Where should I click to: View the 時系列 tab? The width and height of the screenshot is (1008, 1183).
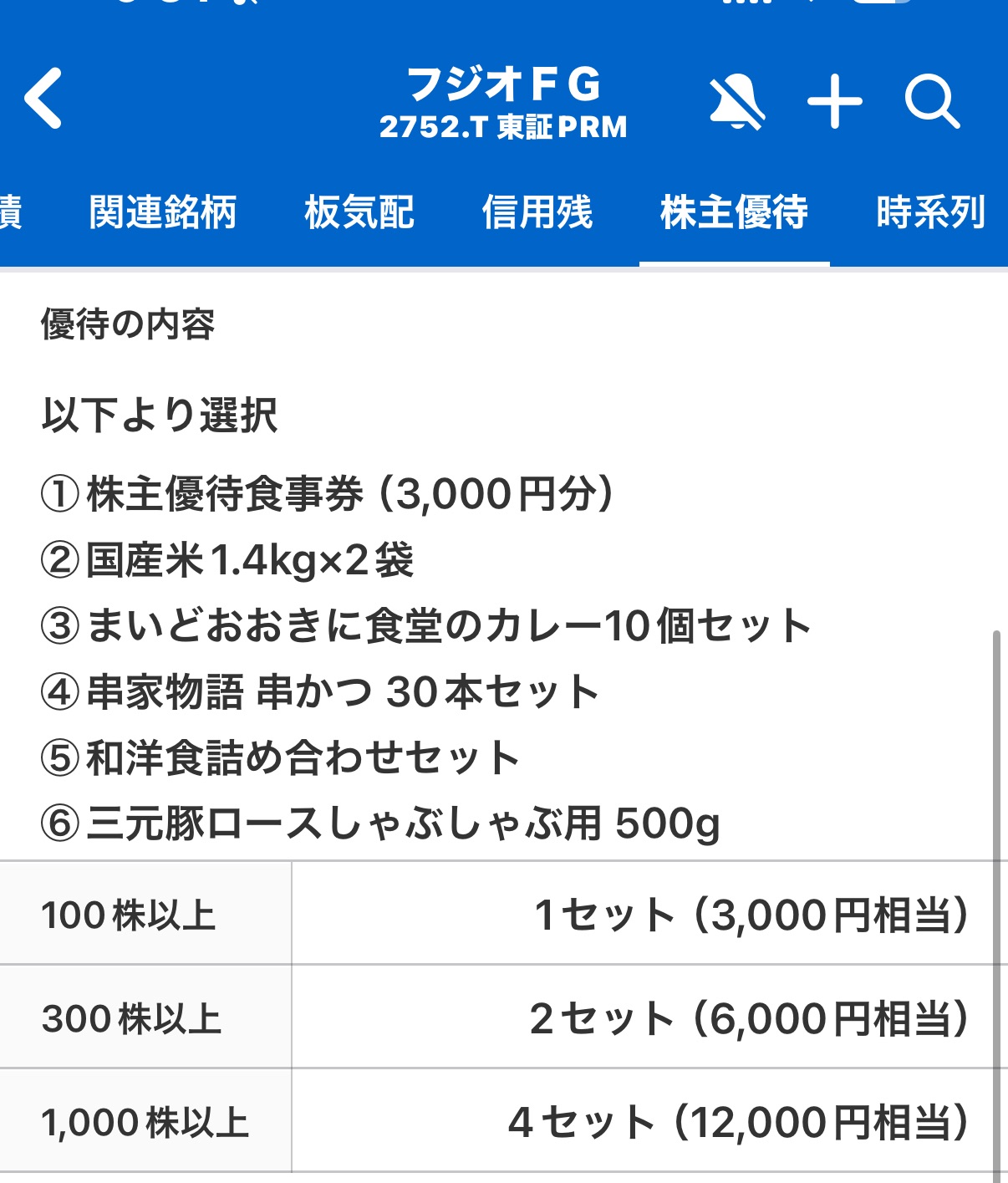point(930,212)
